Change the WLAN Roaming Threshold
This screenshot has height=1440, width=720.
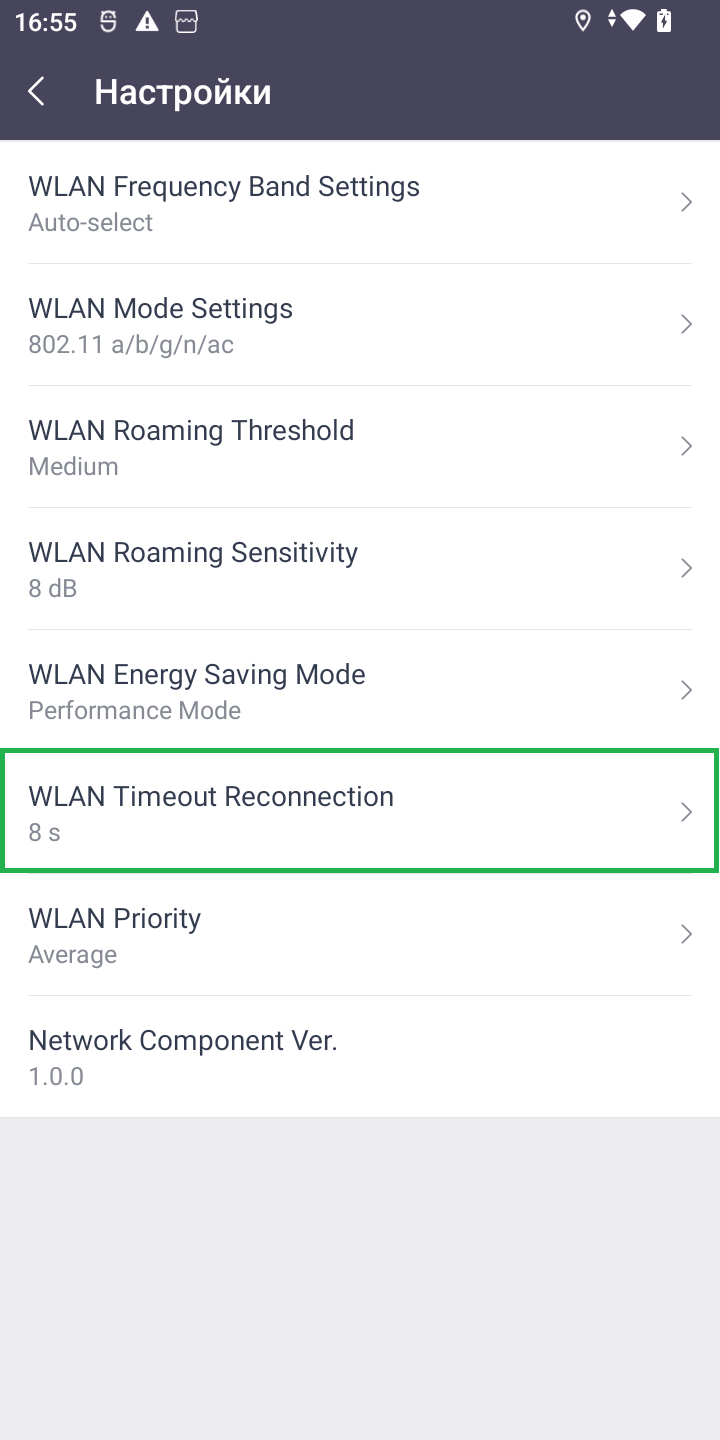(x=360, y=447)
